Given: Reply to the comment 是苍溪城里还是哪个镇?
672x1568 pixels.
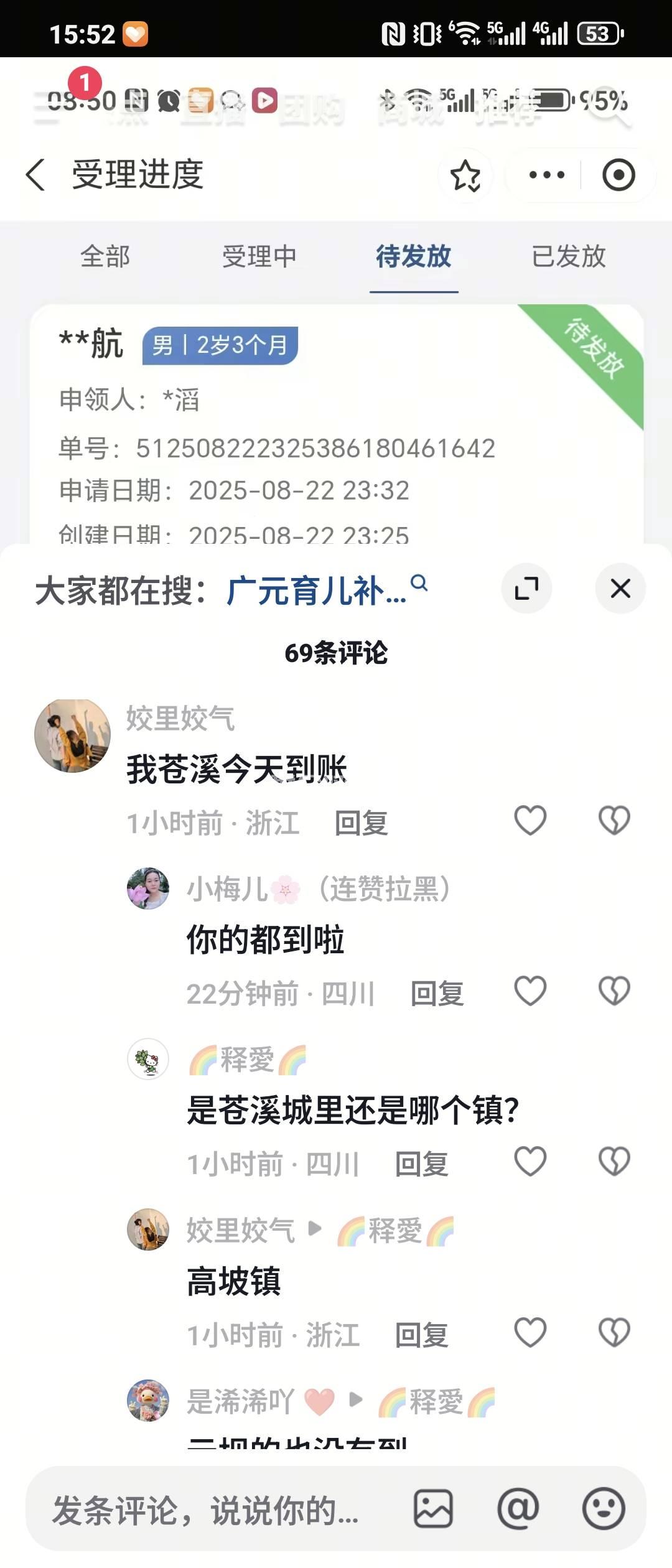Looking at the screenshot, I should [x=422, y=1164].
